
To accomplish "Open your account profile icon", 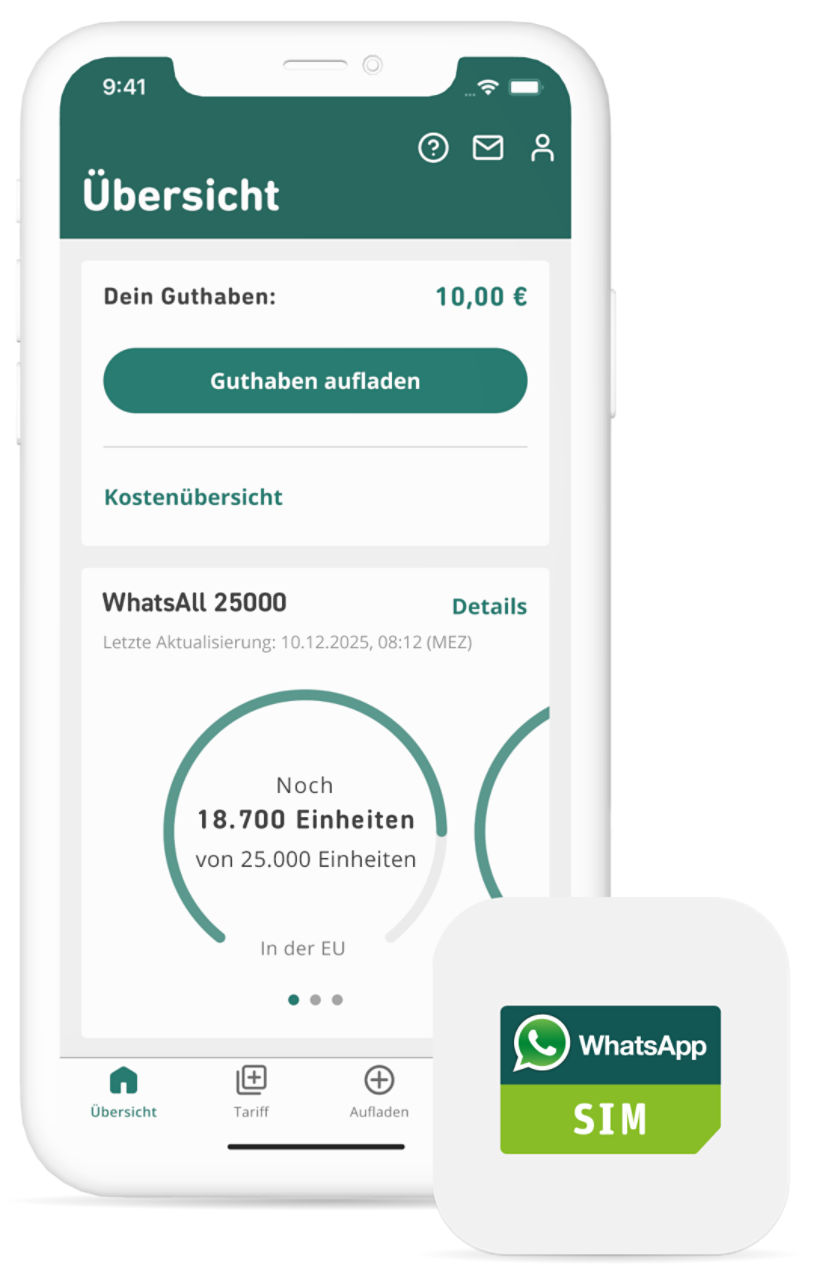I will (544, 148).
